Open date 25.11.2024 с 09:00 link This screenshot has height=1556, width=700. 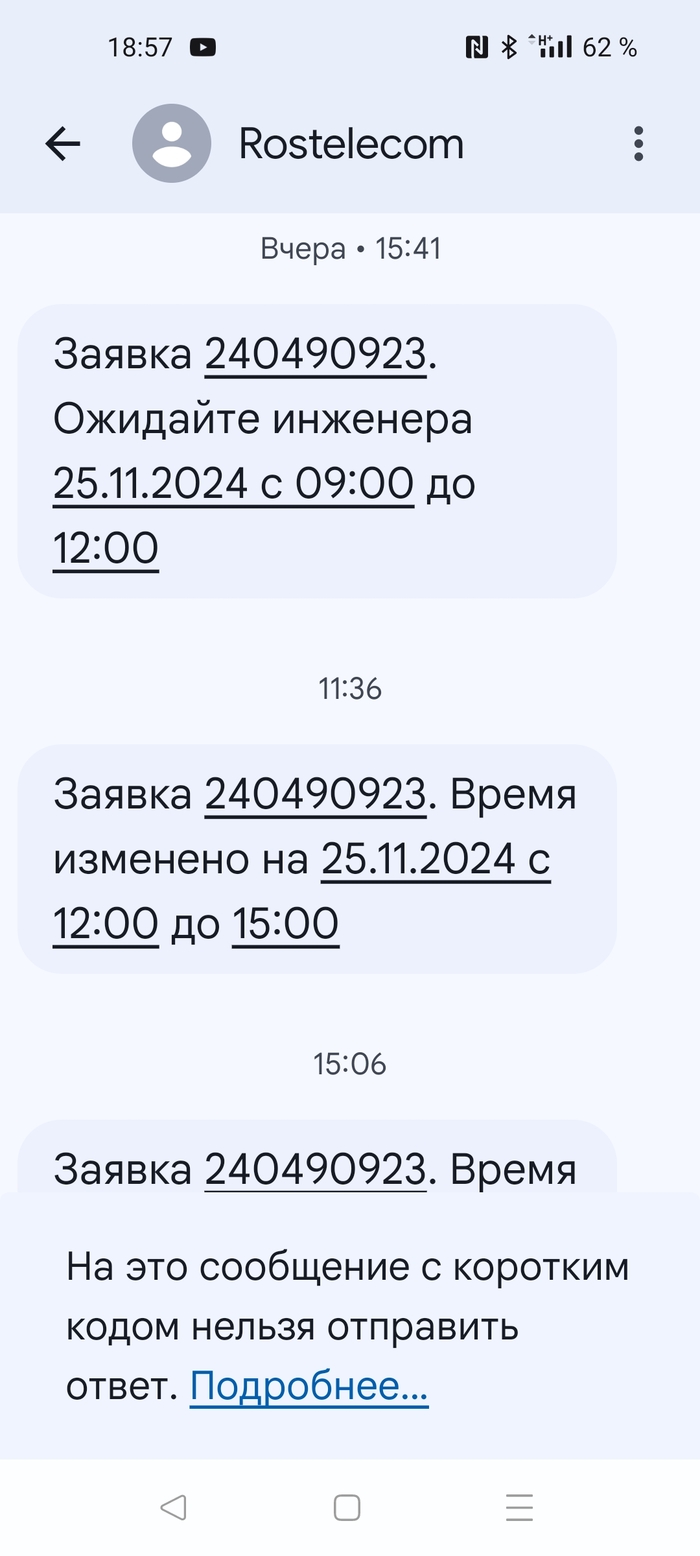pos(233,483)
